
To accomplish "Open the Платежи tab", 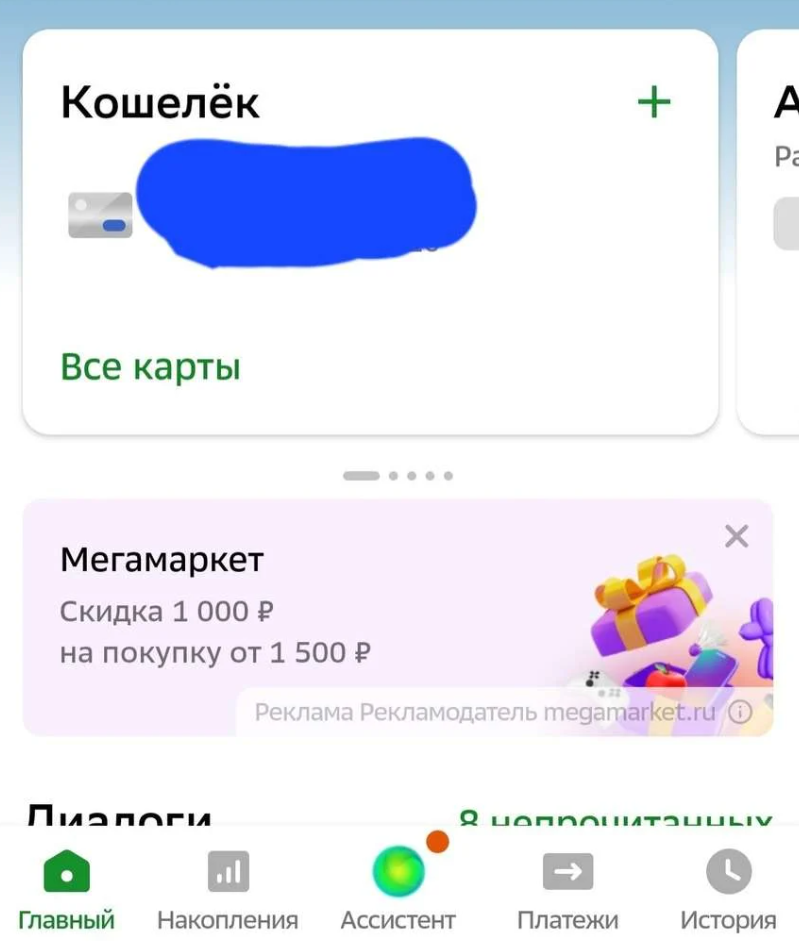I will (x=568, y=889).
